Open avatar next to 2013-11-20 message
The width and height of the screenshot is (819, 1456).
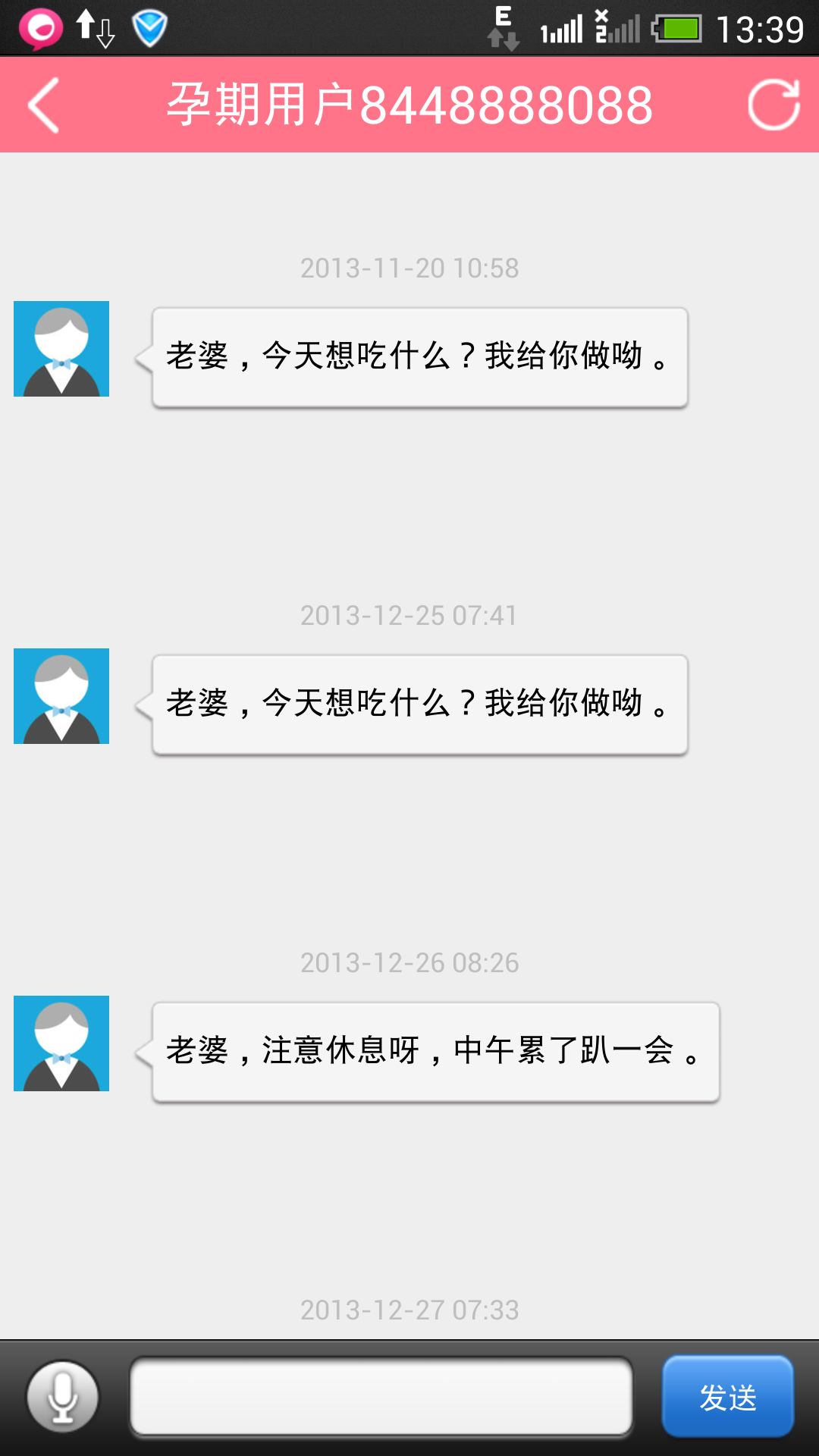pyautogui.click(x=61, y=349)
